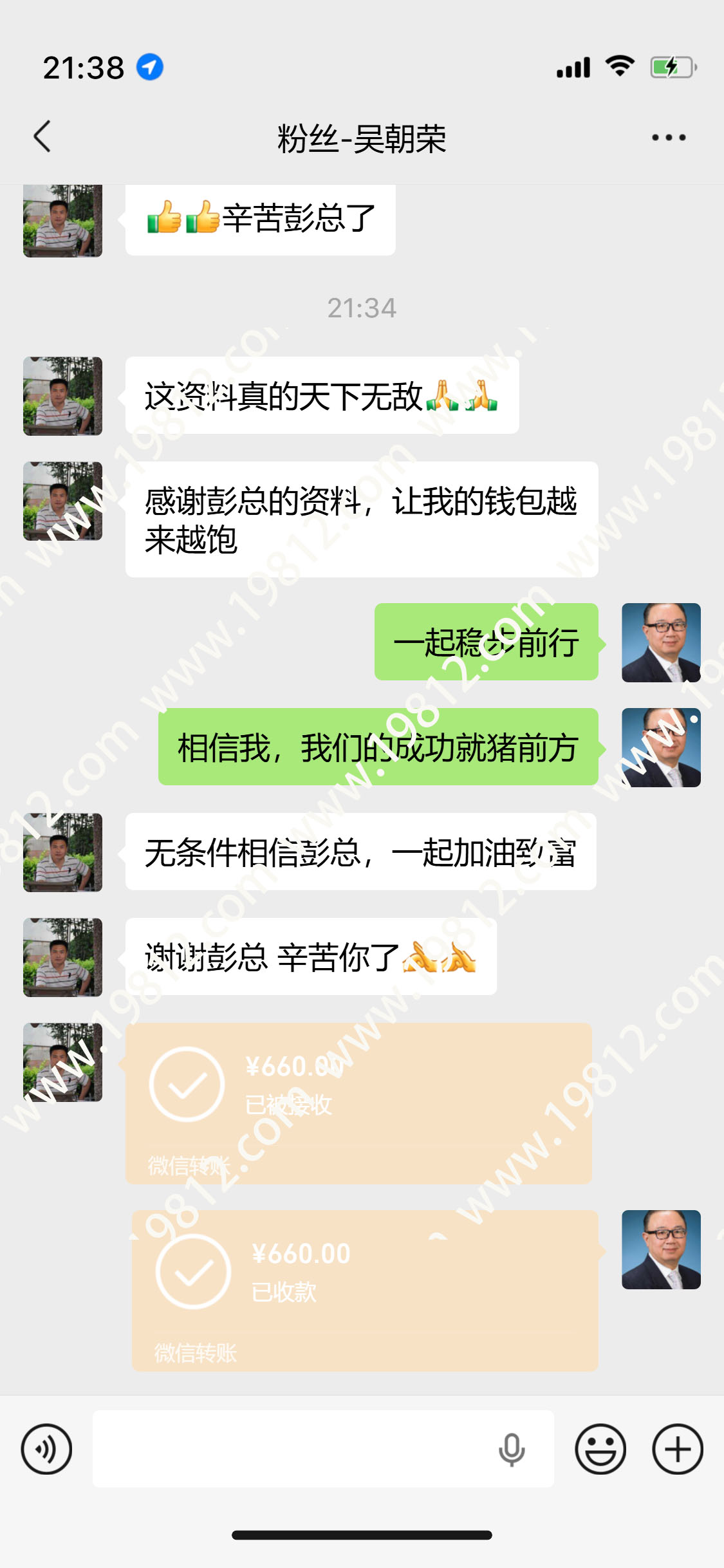The image size is (724, 1568).
Task: Open the emoji sticker panel
Action: [x=600, y=1449]
